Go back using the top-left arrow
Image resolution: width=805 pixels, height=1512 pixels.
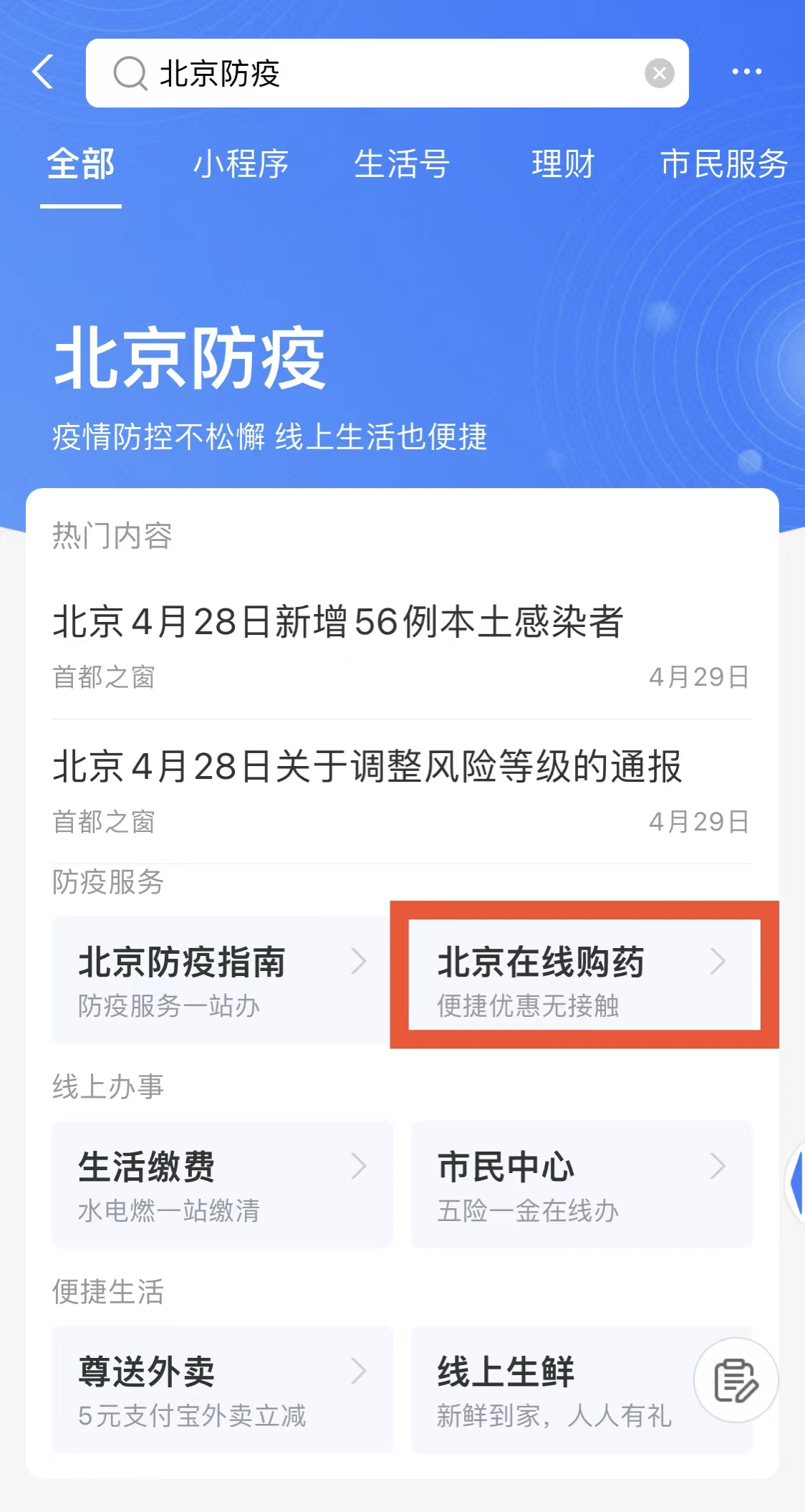point(43,72)
